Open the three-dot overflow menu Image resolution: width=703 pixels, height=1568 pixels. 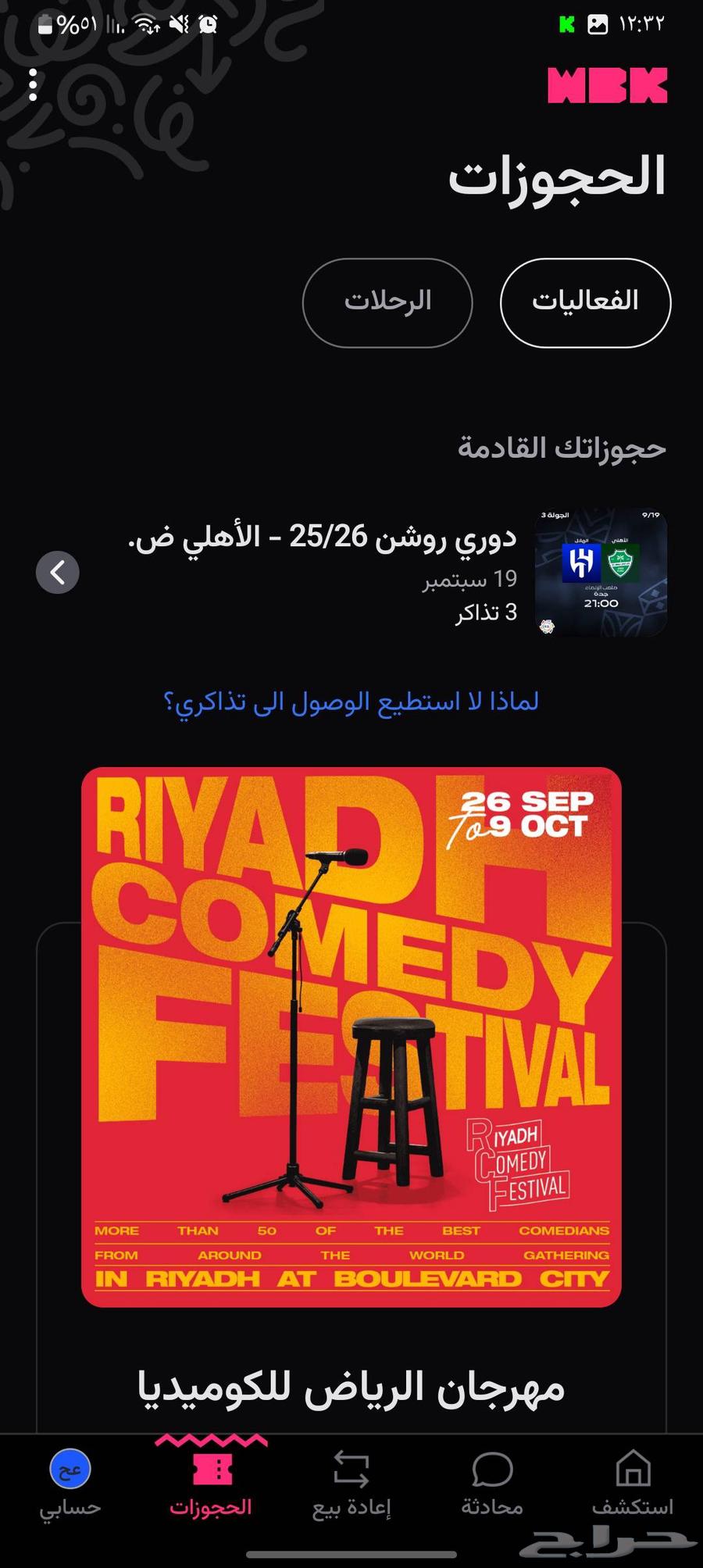point(33,84)
